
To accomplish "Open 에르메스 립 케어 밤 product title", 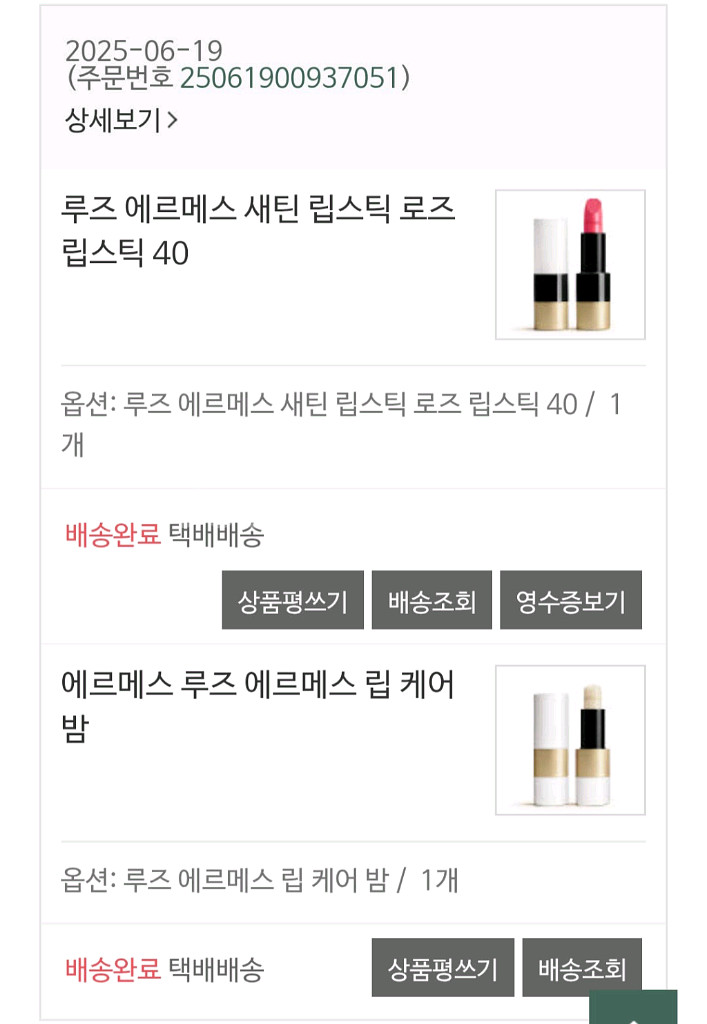I will [x=258, y=706].
